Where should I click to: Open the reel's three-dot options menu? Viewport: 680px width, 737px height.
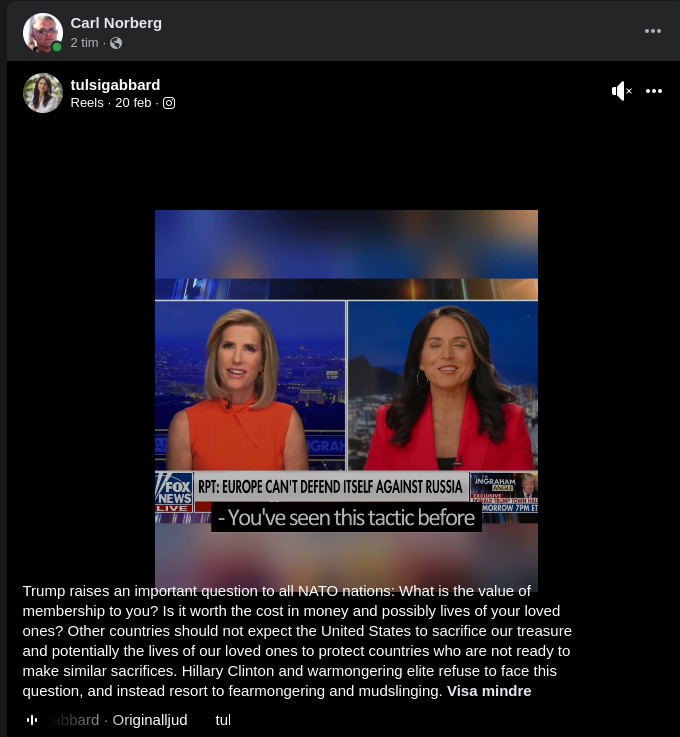[654, 91]
